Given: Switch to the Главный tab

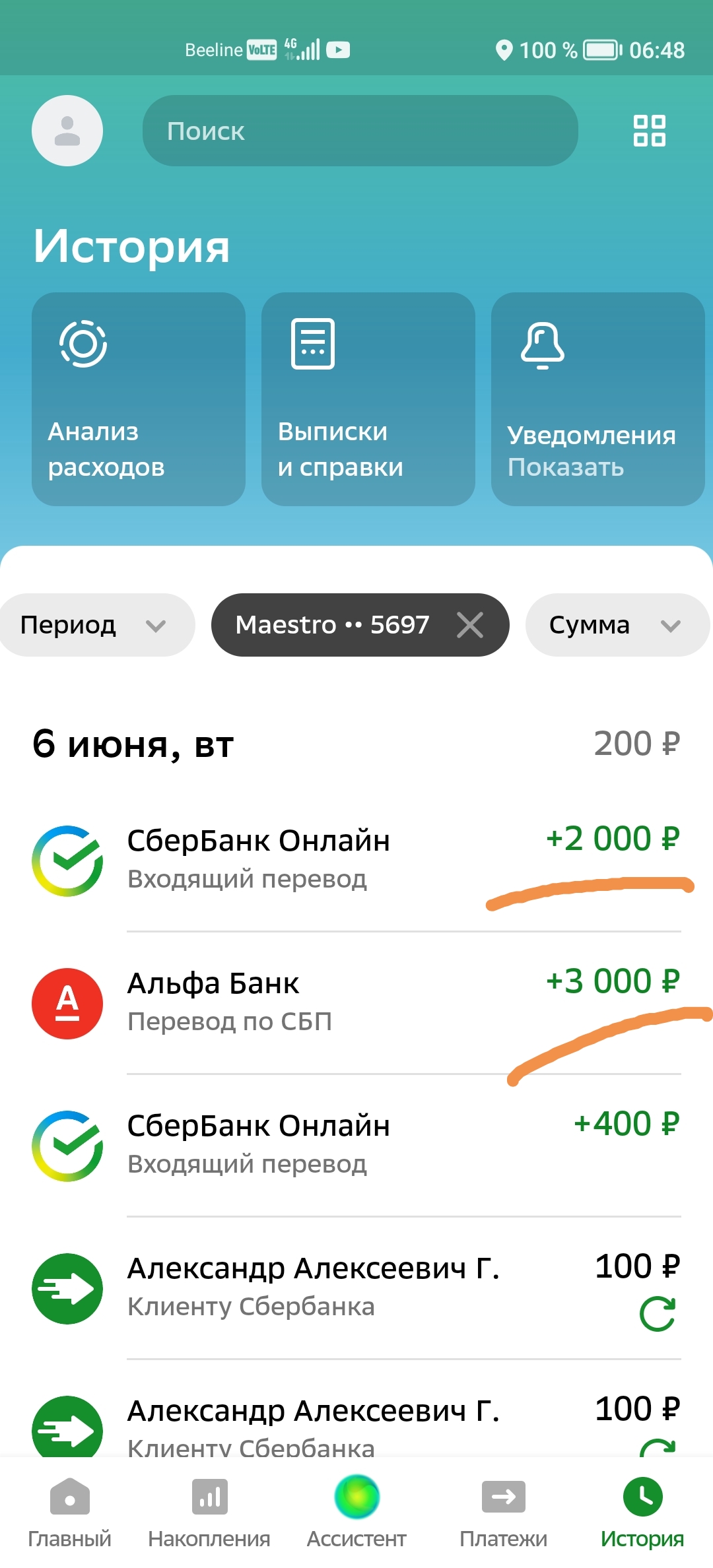Looking at the screenshot, I should point(69,1513).
